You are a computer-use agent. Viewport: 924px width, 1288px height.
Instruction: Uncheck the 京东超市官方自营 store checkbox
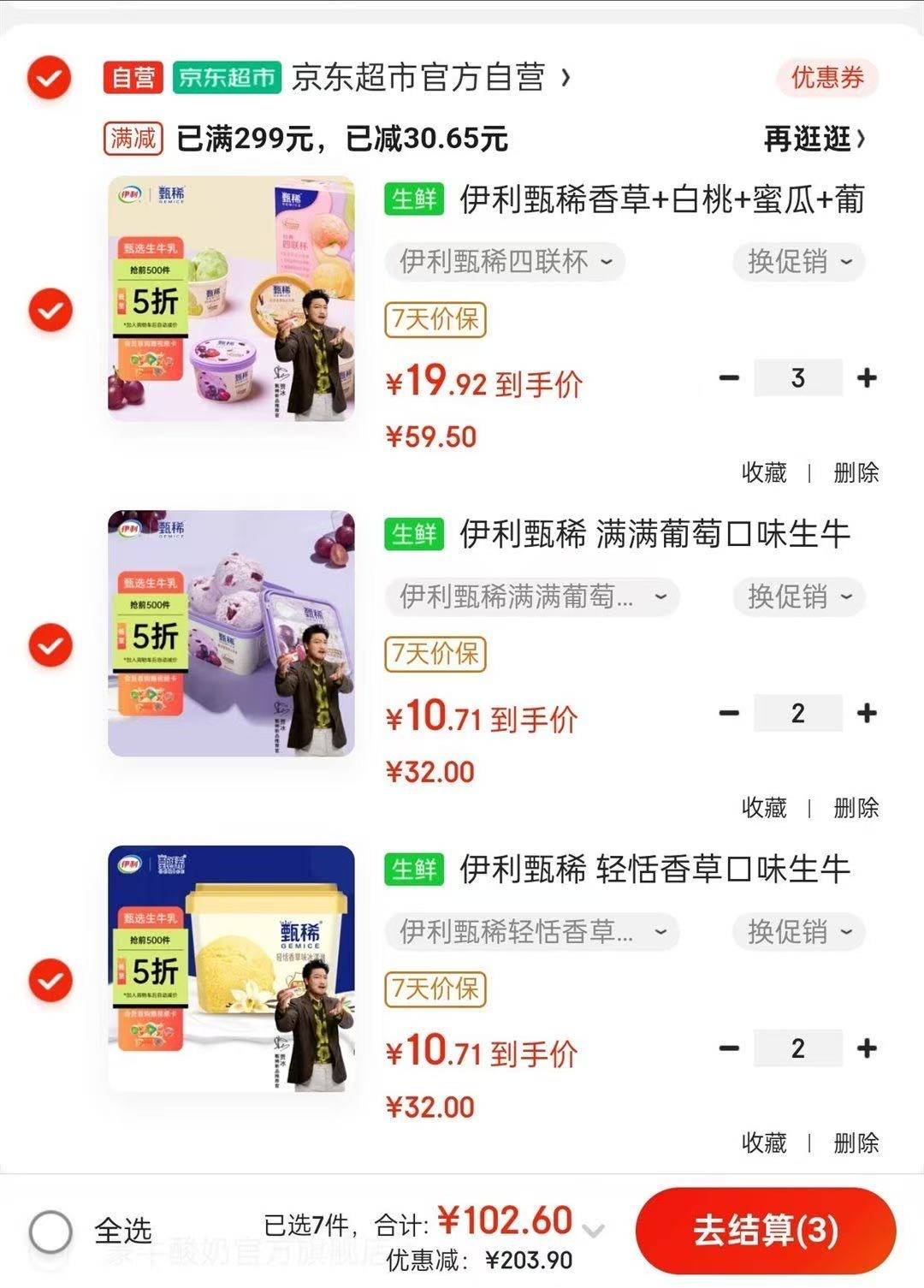point(49,78)
